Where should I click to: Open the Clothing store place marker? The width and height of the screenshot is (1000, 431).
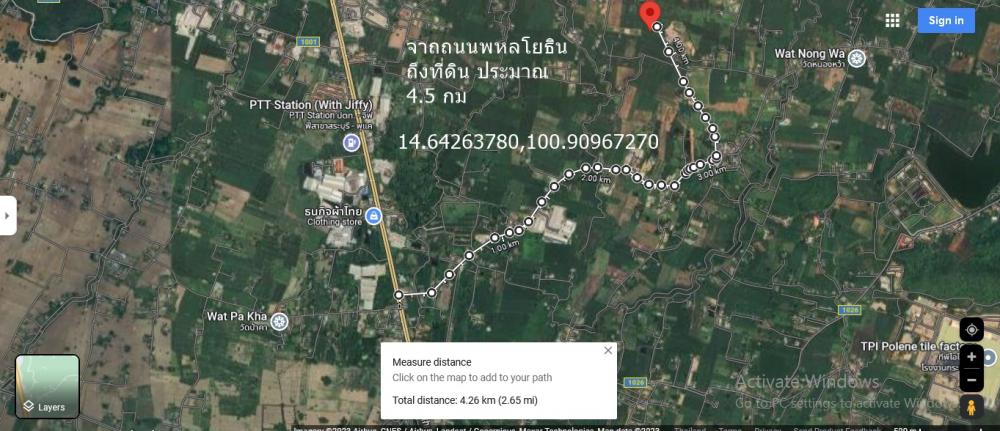point(373,216)
